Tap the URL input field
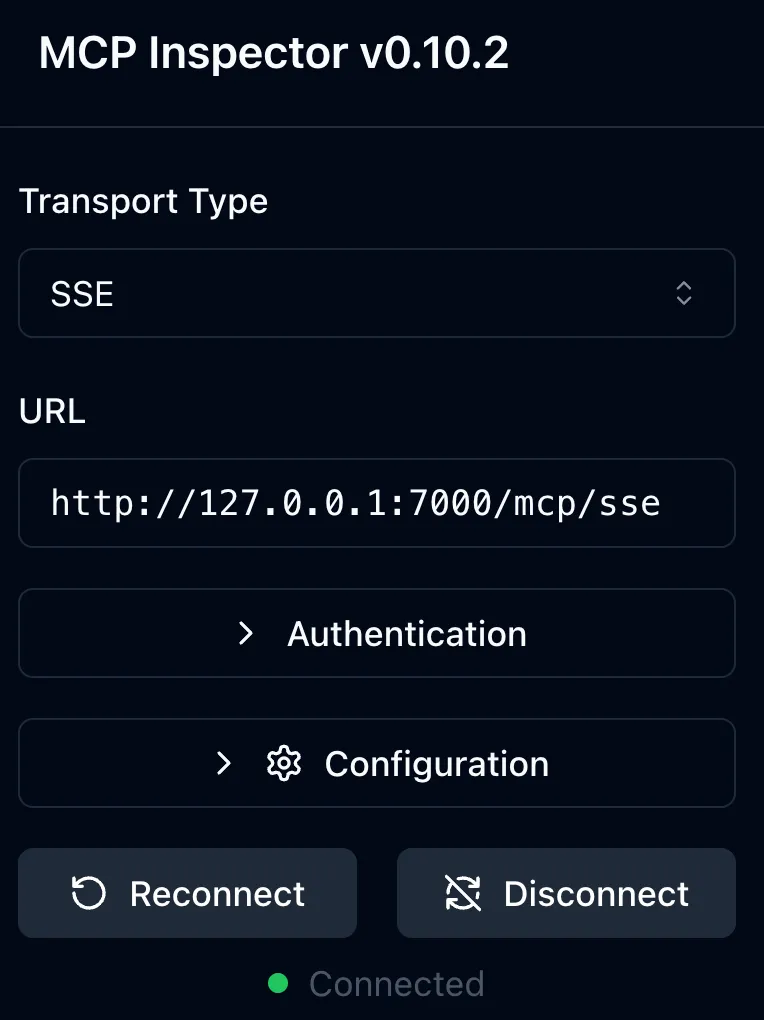 376,503
